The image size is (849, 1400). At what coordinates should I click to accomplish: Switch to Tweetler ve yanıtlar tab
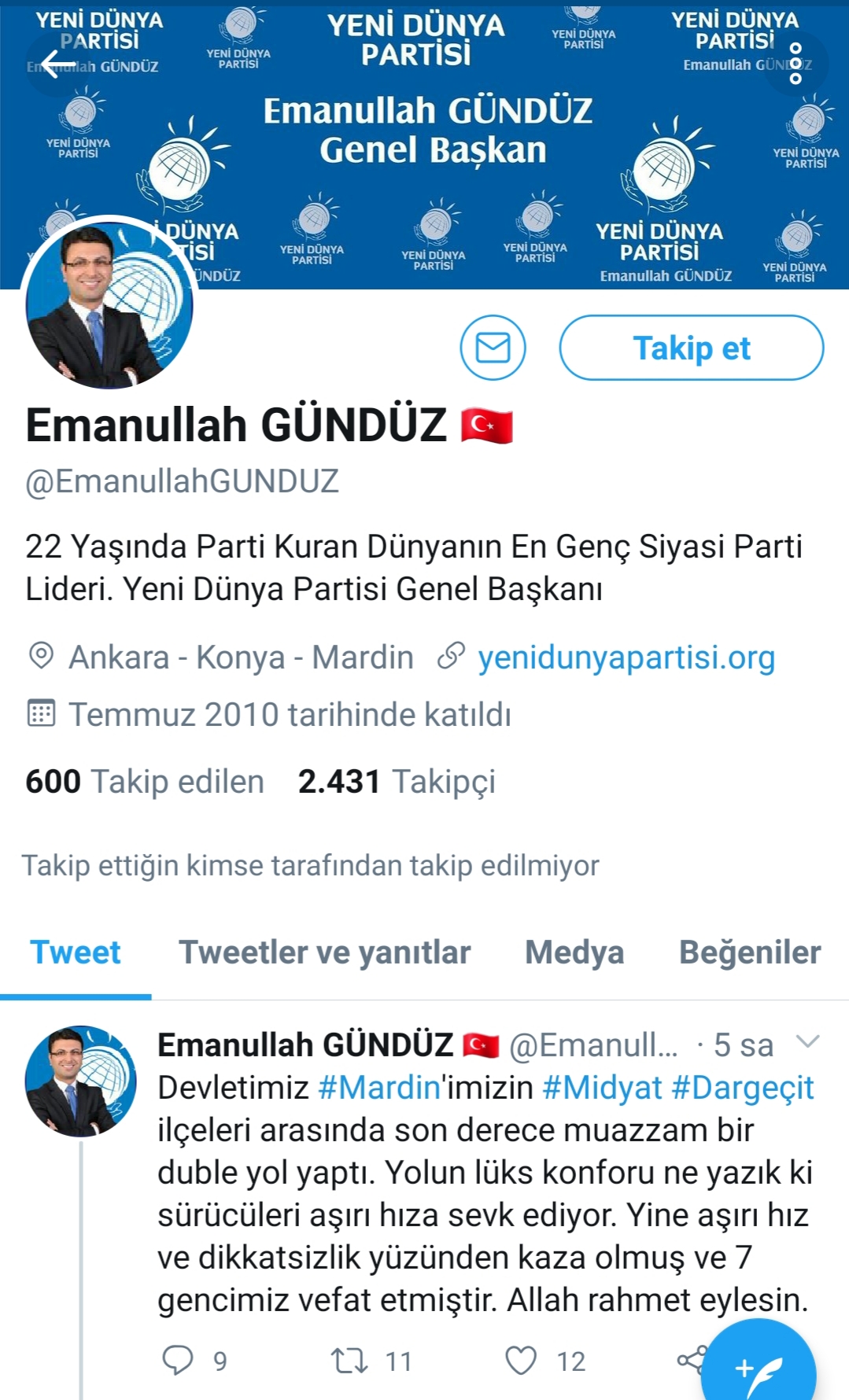[324, 952]
